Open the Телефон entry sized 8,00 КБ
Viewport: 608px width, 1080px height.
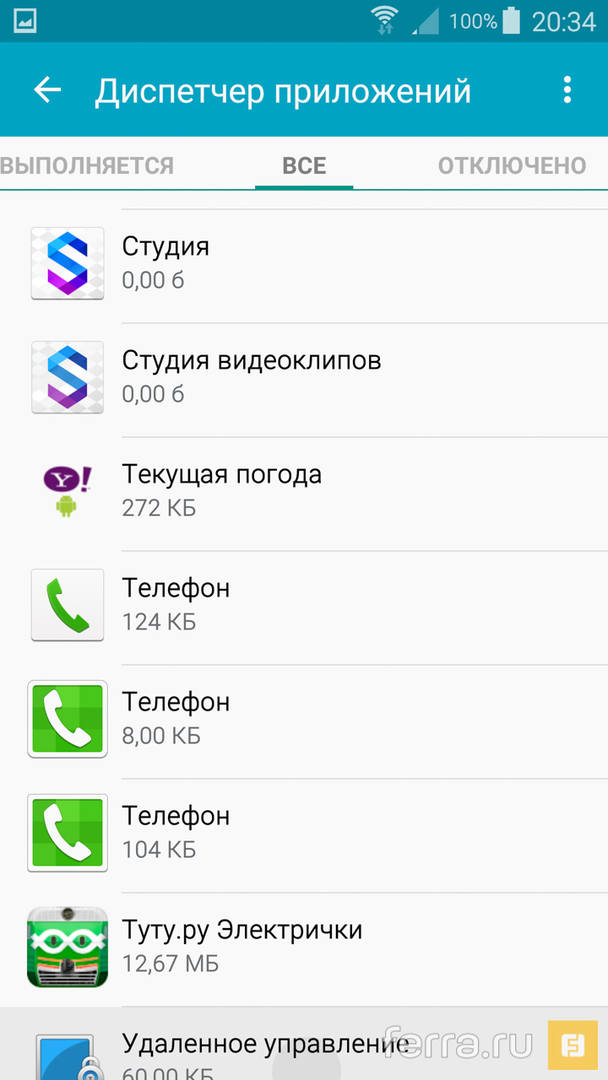(x=304, y=720)
